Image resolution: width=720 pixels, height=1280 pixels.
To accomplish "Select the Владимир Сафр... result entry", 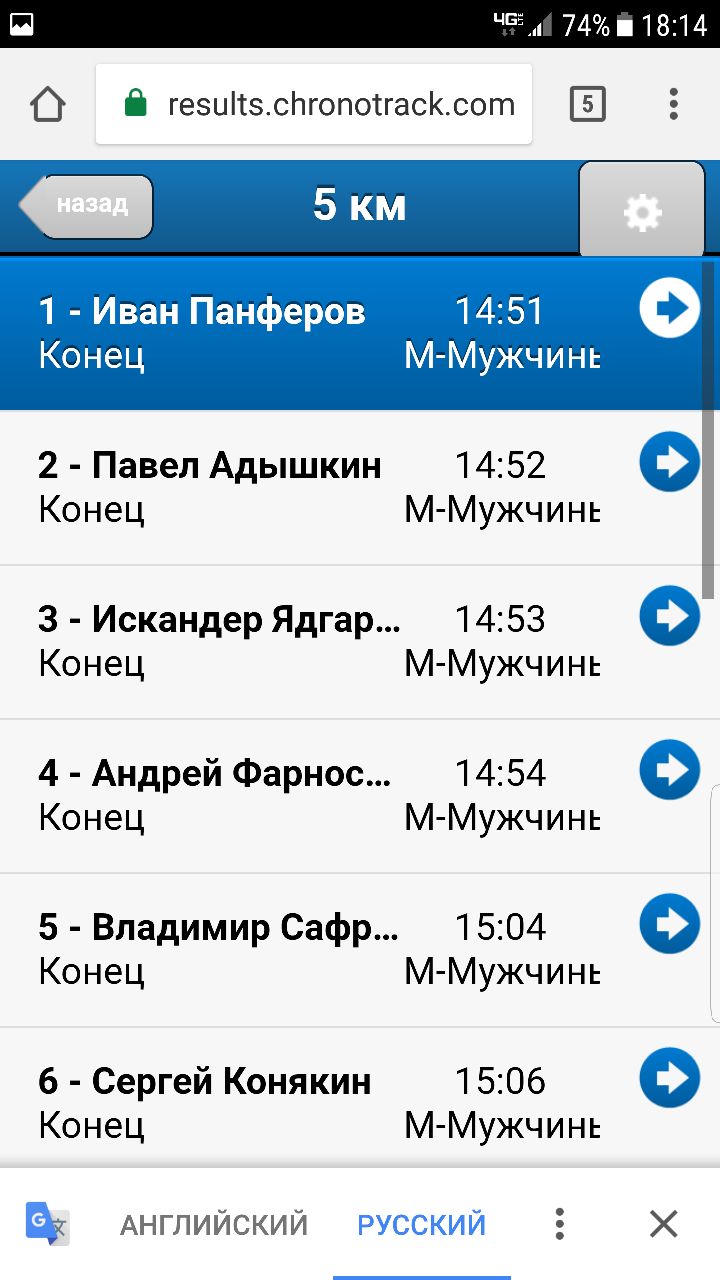I will pos(360,950).
